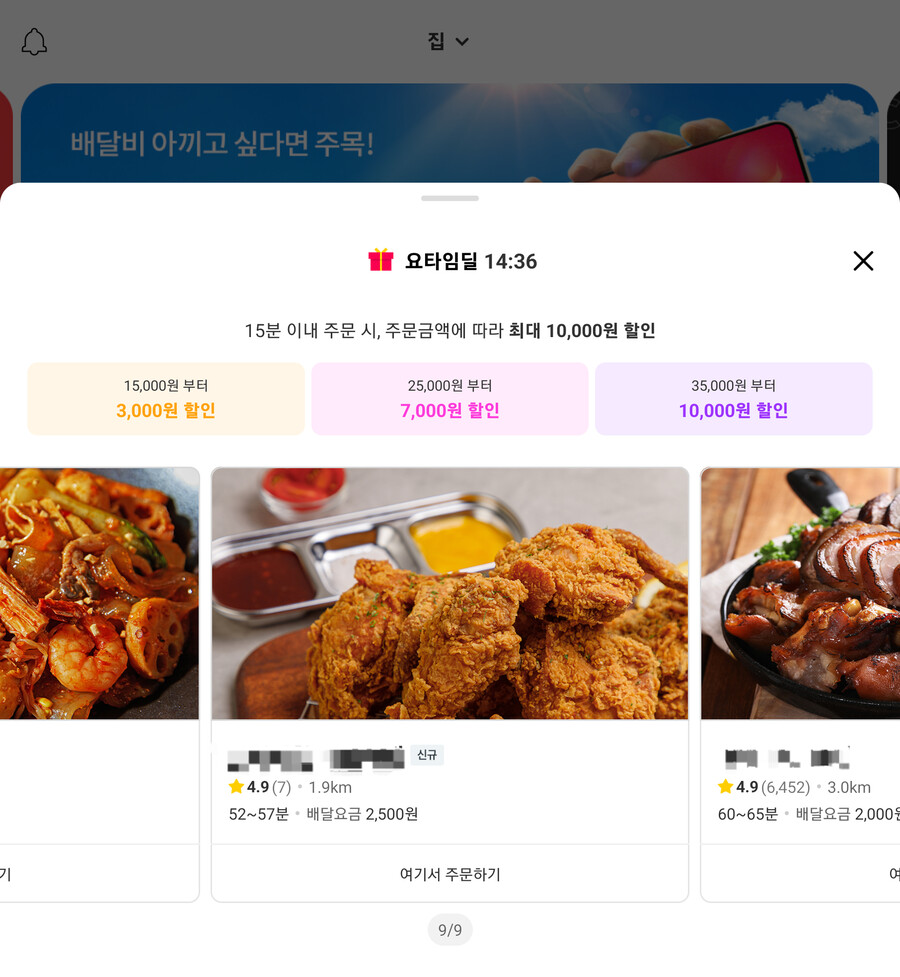Screen dimensions: 900x977
Task: Tap the 신규 badge on the chicken restaurant
Action: pos(427,756)
